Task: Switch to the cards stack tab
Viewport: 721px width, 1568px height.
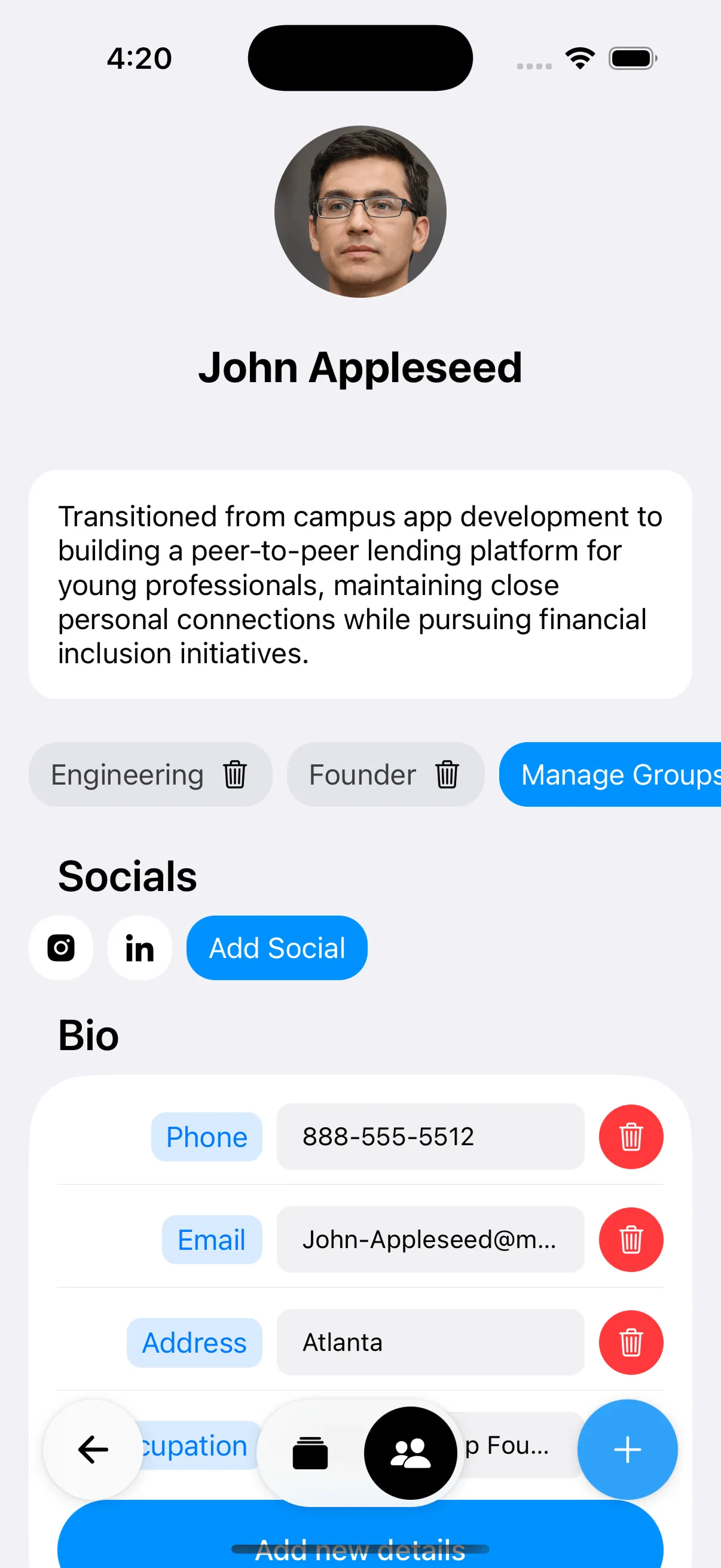Action: point(310,1453)
